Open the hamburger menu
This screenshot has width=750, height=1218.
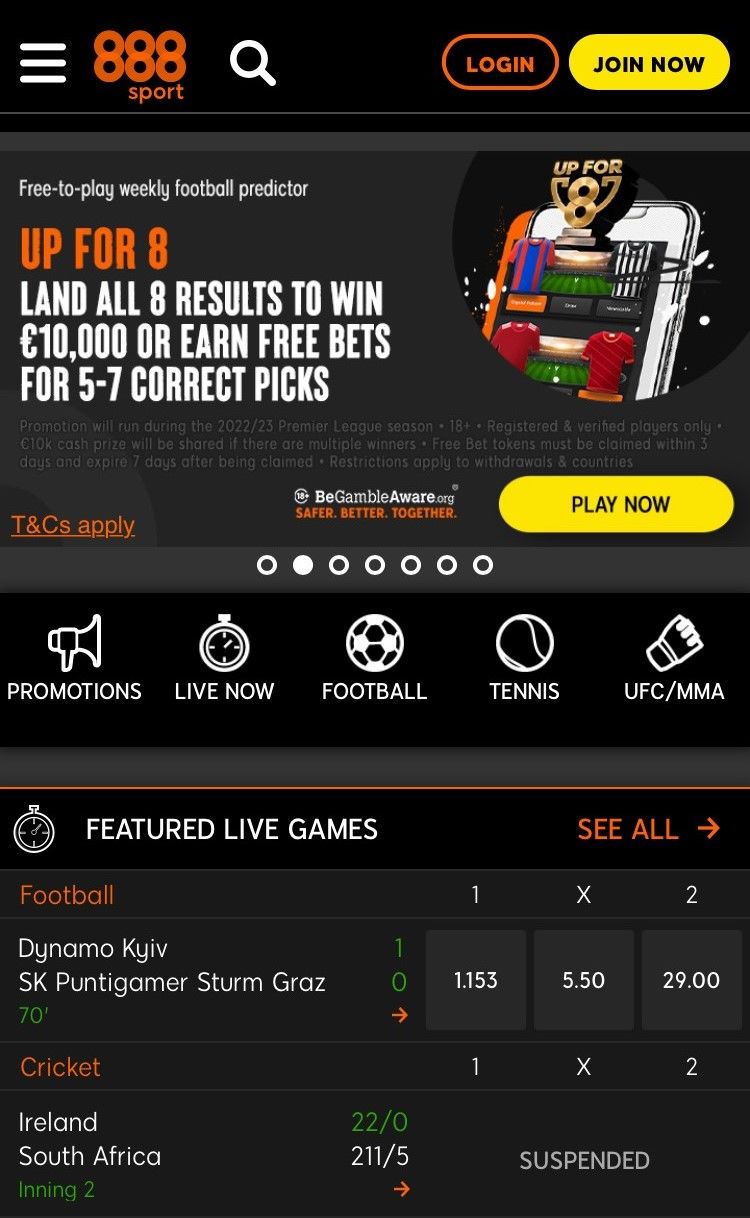(x=43, y=63)
